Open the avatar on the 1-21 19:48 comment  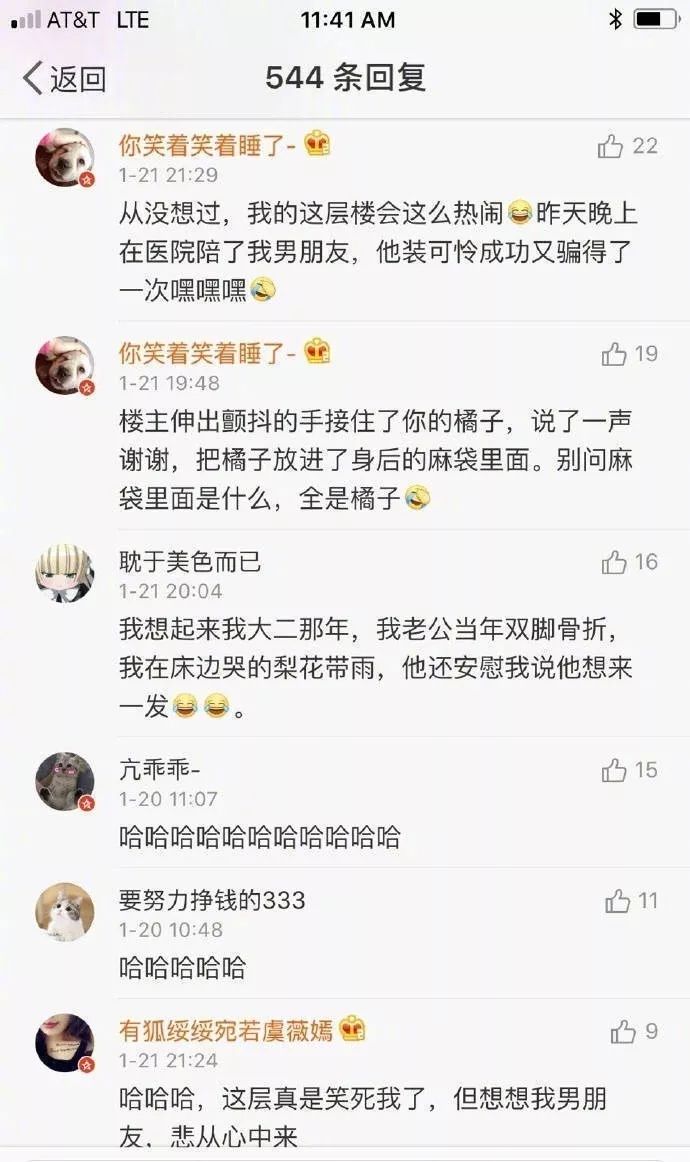(65, 365)
